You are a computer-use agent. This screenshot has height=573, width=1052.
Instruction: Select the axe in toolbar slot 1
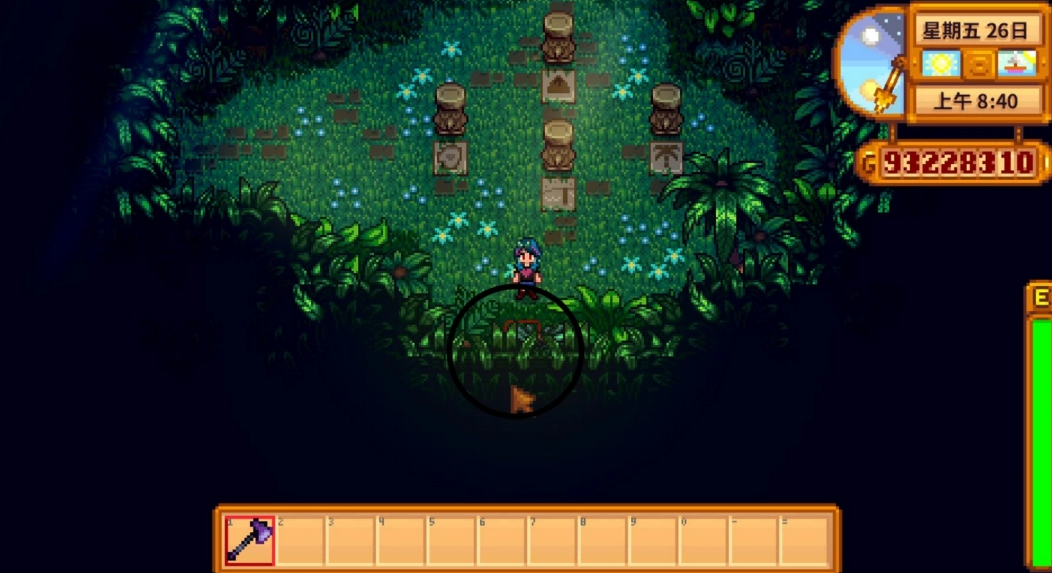pyautogui.click(x=249, y=541)
